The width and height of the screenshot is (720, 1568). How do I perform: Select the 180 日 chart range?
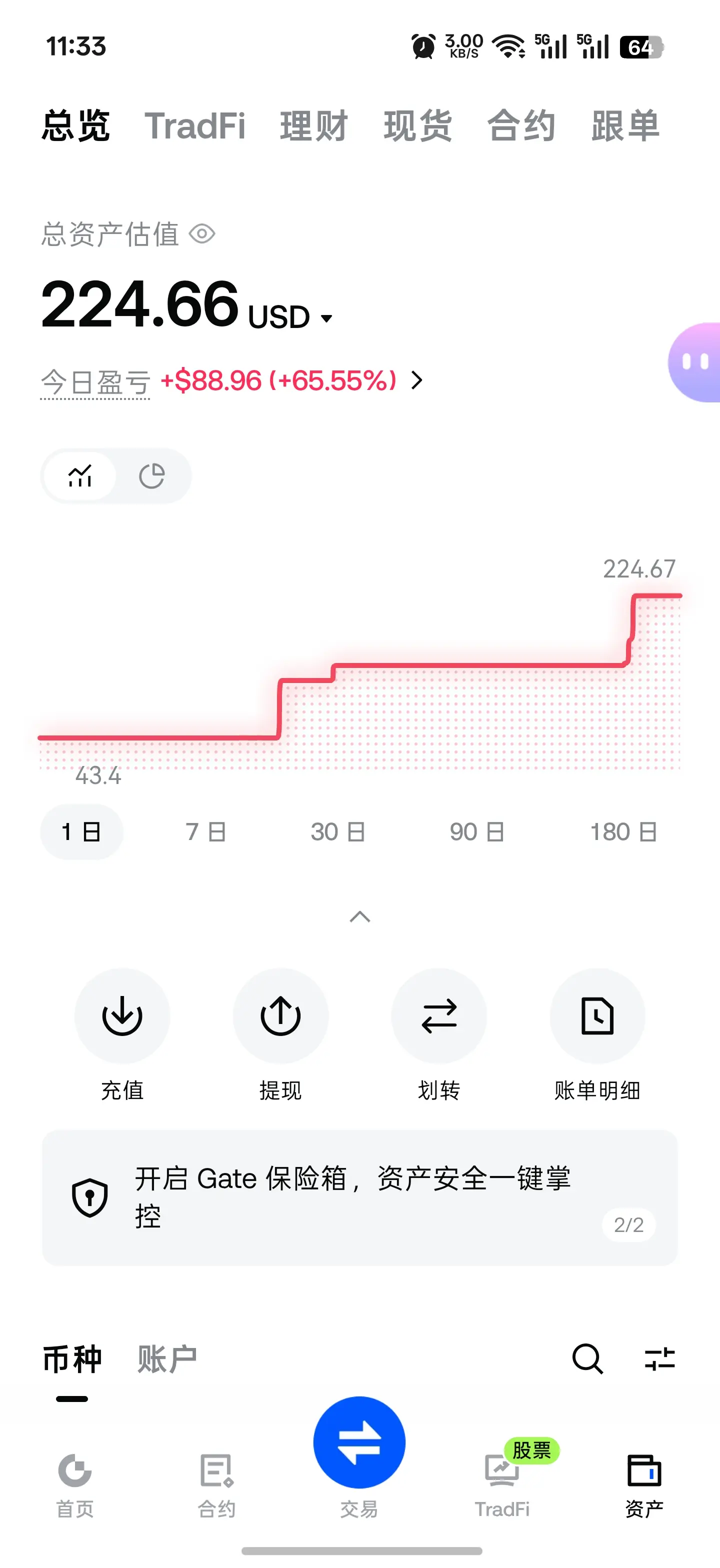tap(624, 831)
